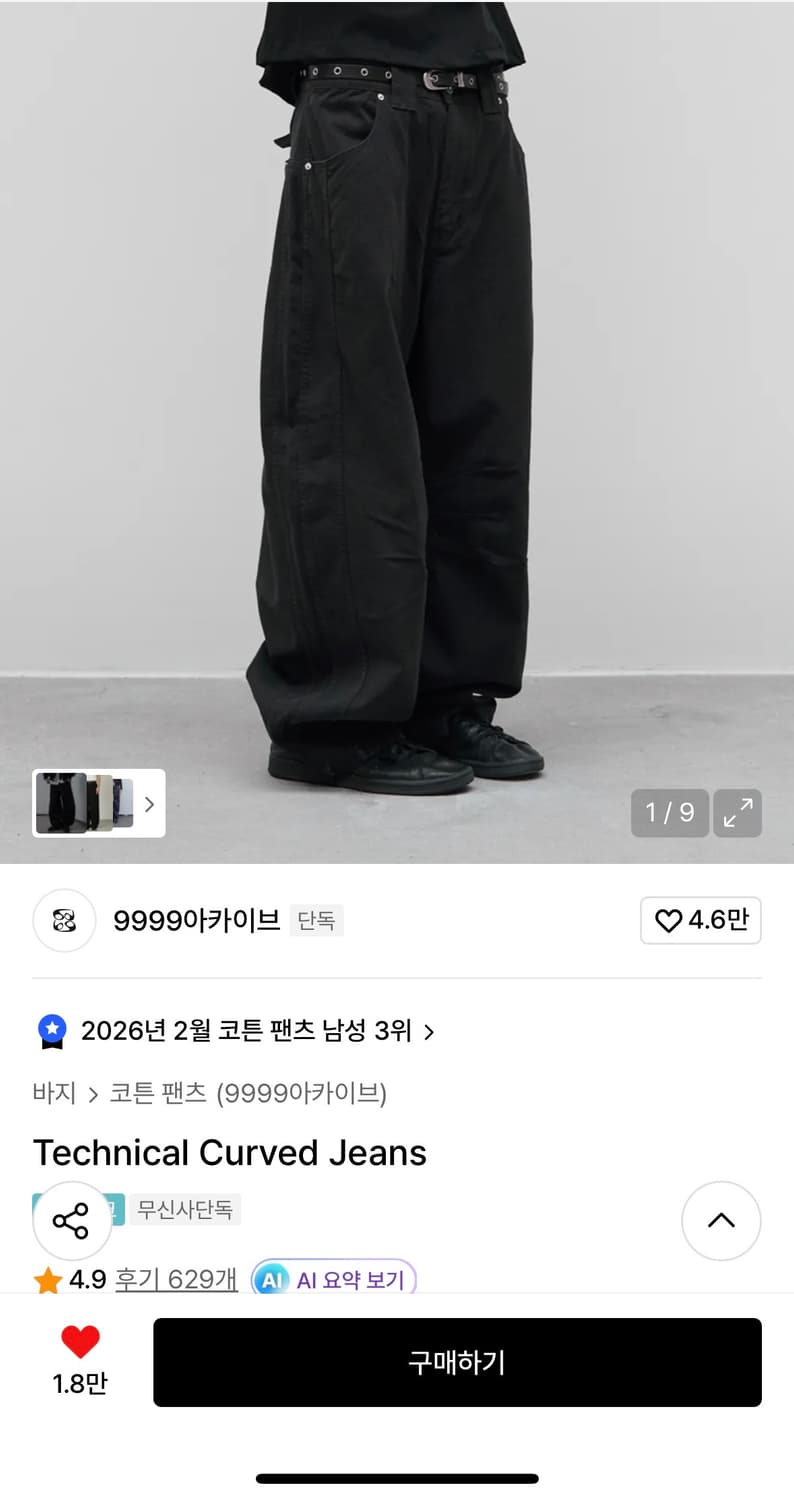Toggle the brand like heart showing 4.6만
This screenshot has width=794, height=1500.
700,921
